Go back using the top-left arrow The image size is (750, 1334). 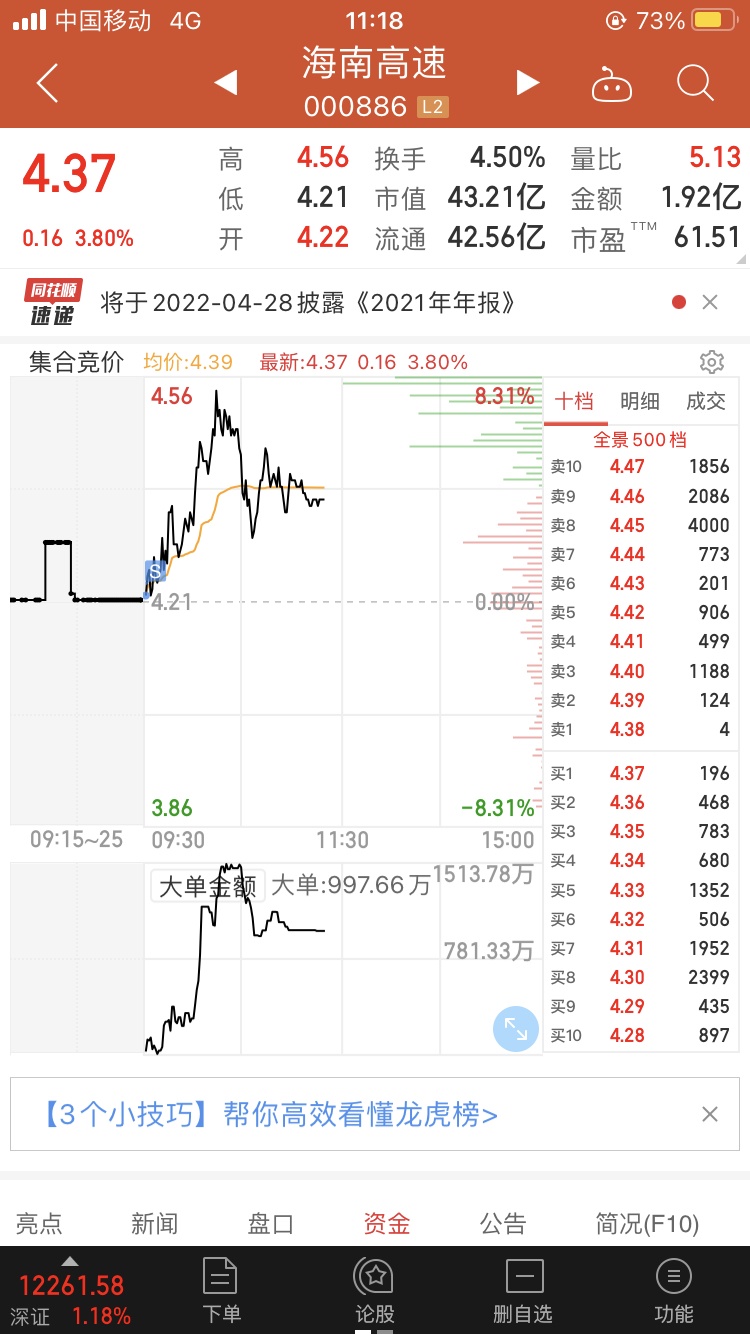[x=47, y=83]
